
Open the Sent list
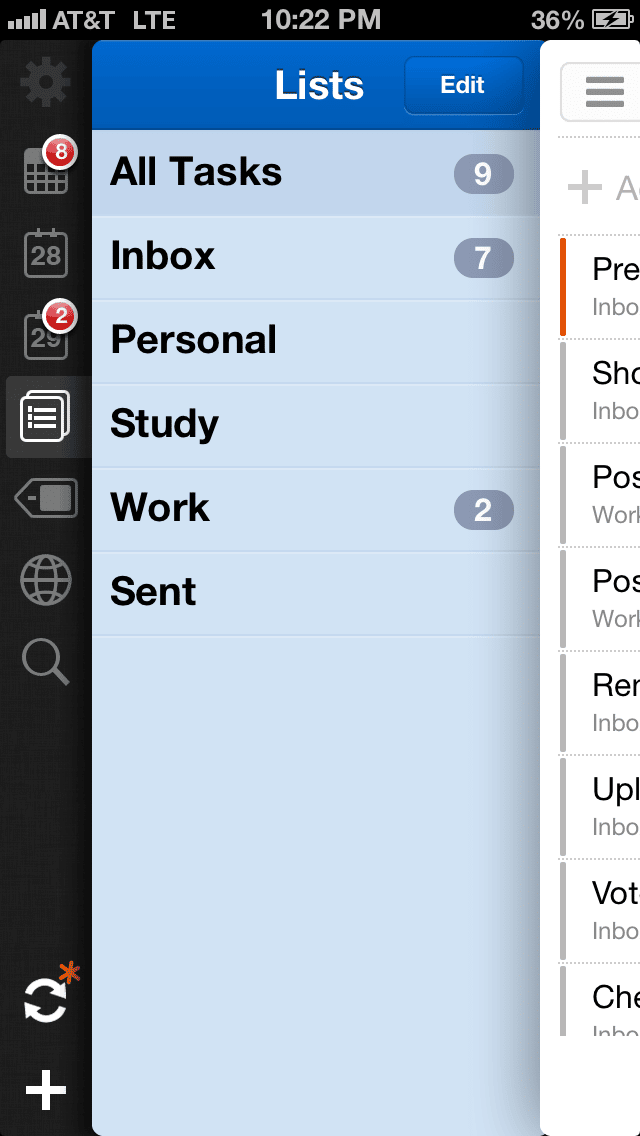pyautogui.click(x=316, y=593)
